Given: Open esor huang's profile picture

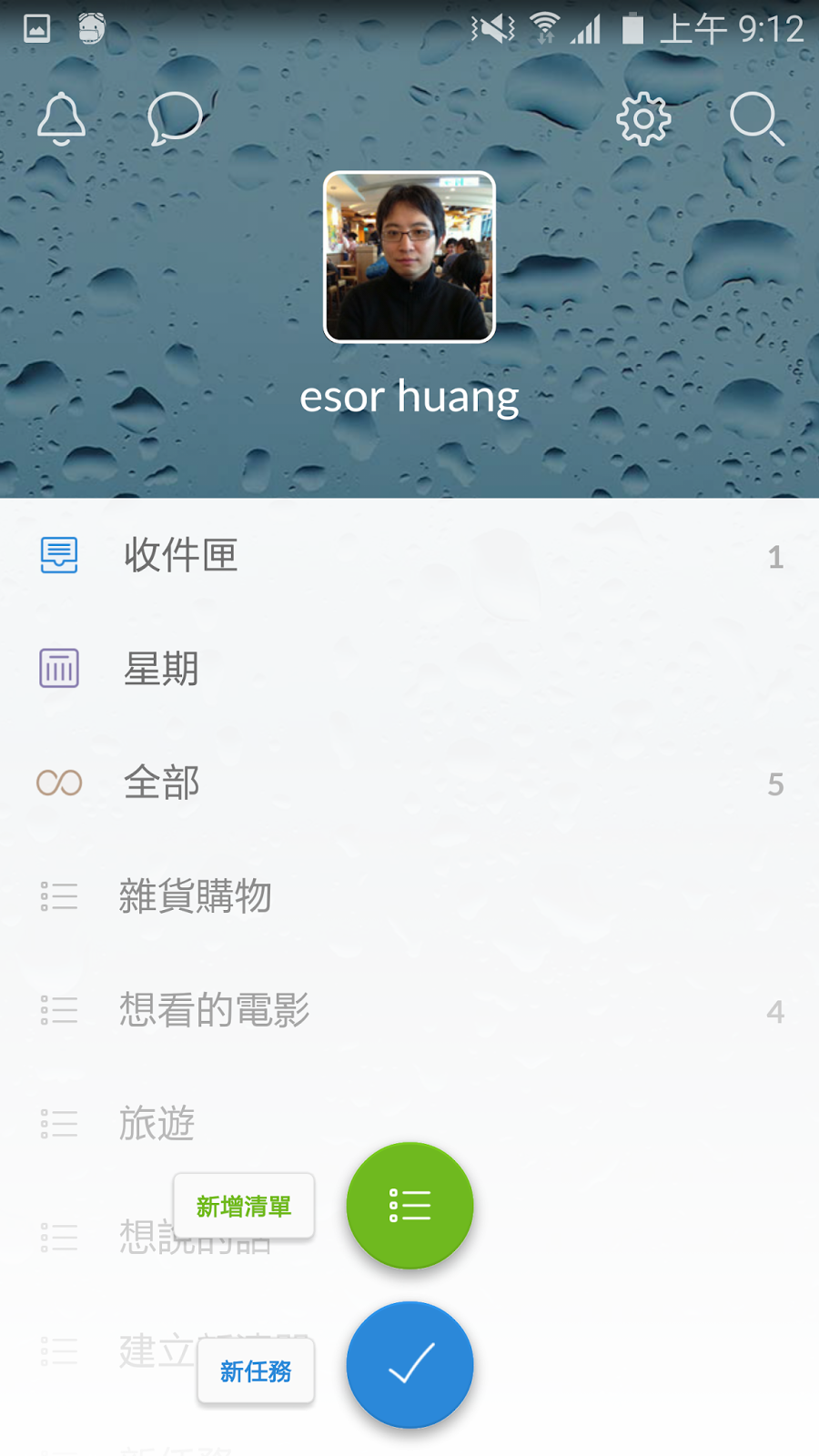Looking at the screenshot, I should coord(409,257).
